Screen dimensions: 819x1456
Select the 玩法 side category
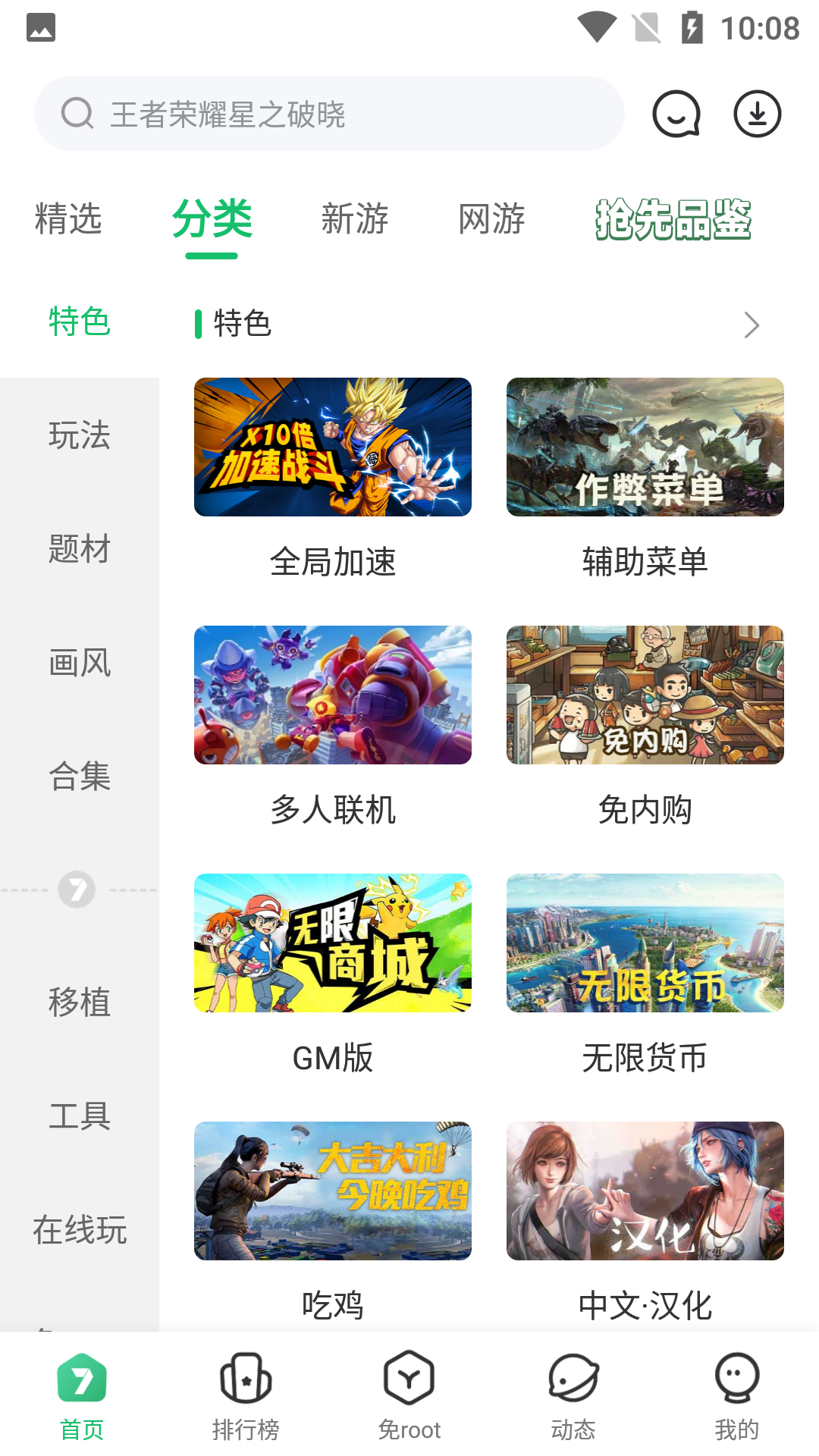coord(80,435)
